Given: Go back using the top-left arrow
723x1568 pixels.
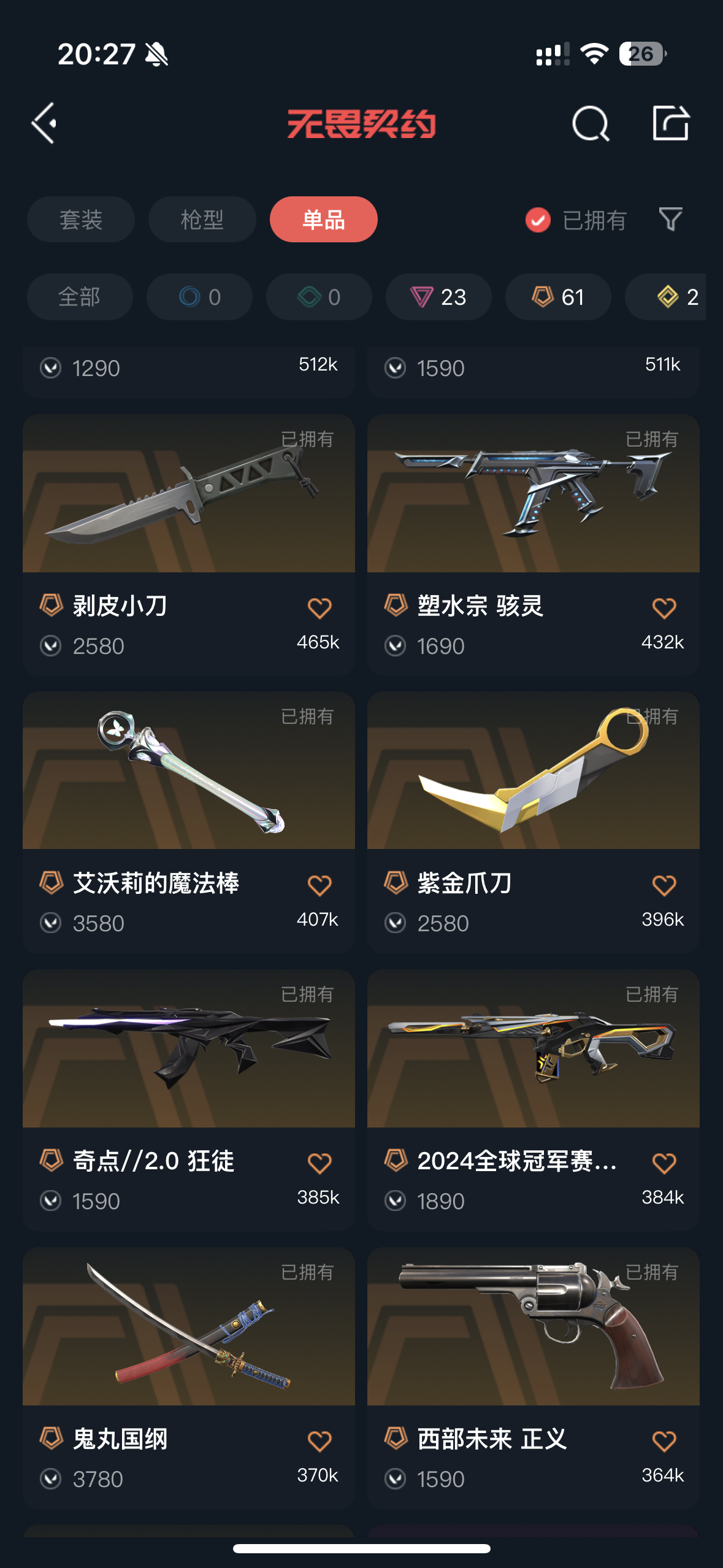Looking at the screenshot, I should [44, 123].
